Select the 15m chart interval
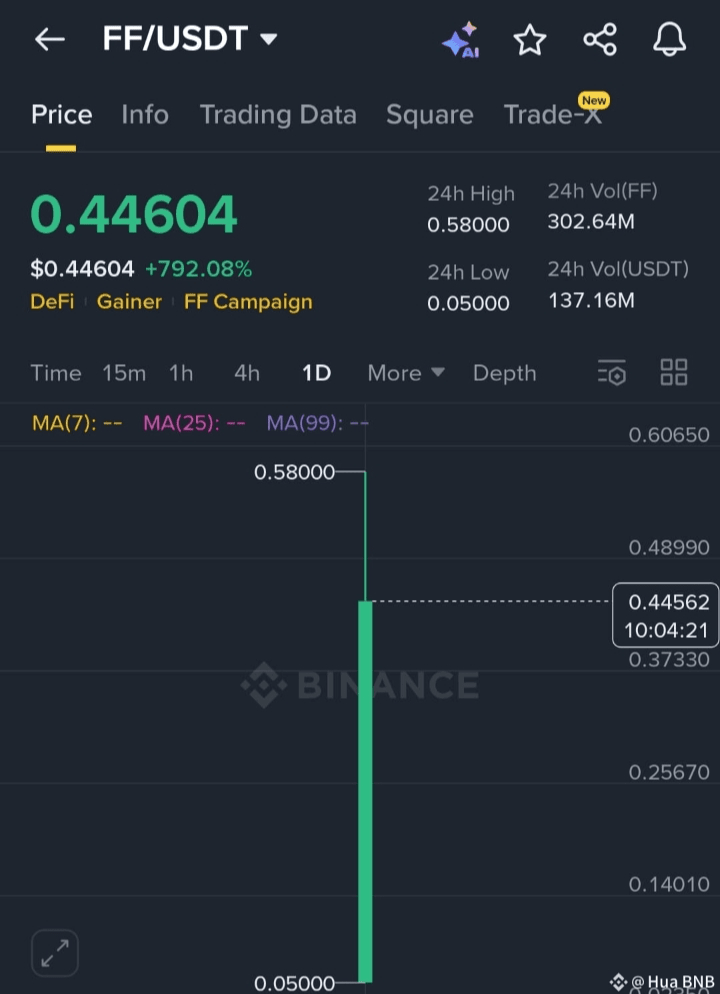The width and height of the screenshot is (720, 994). coord(124,373)
